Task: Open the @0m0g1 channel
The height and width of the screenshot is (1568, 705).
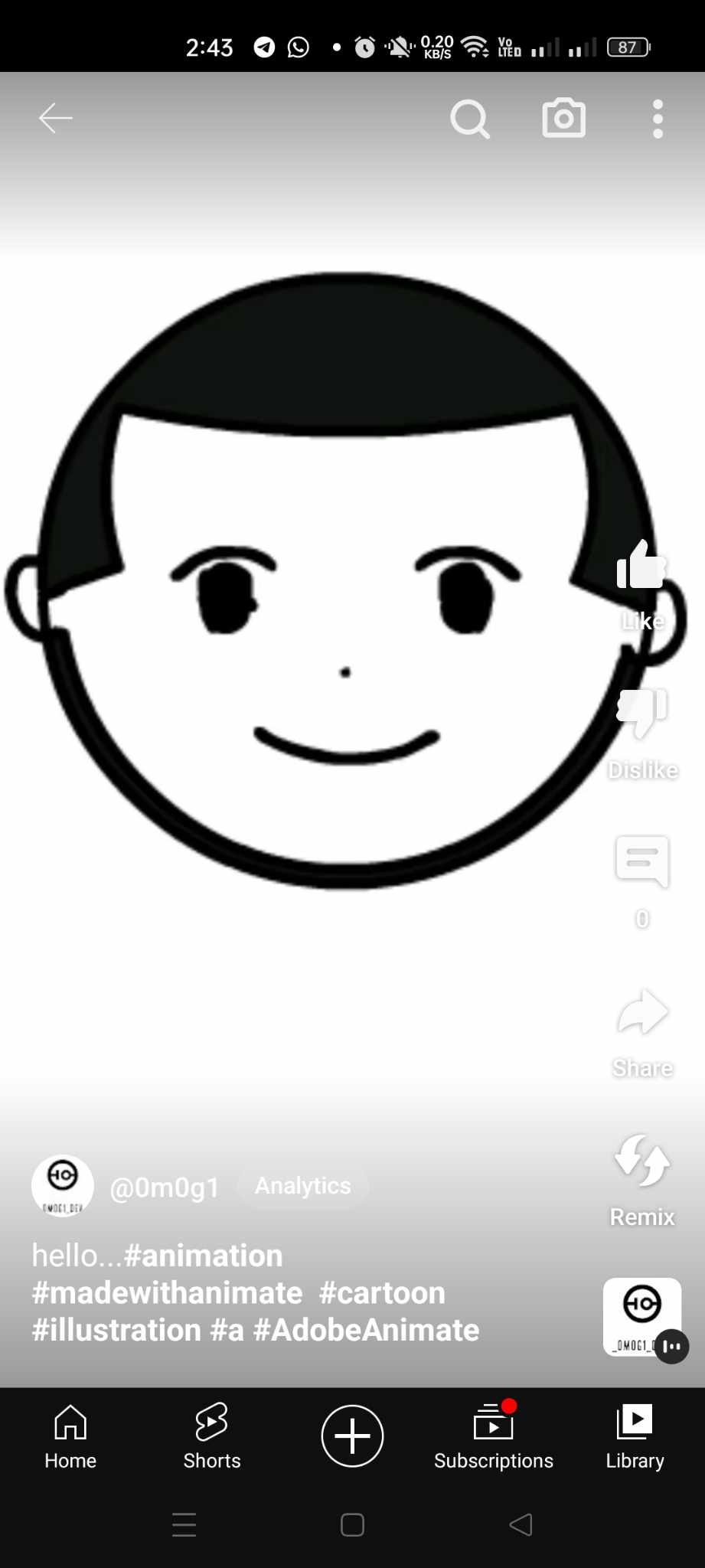Action: click(165, 1187)
